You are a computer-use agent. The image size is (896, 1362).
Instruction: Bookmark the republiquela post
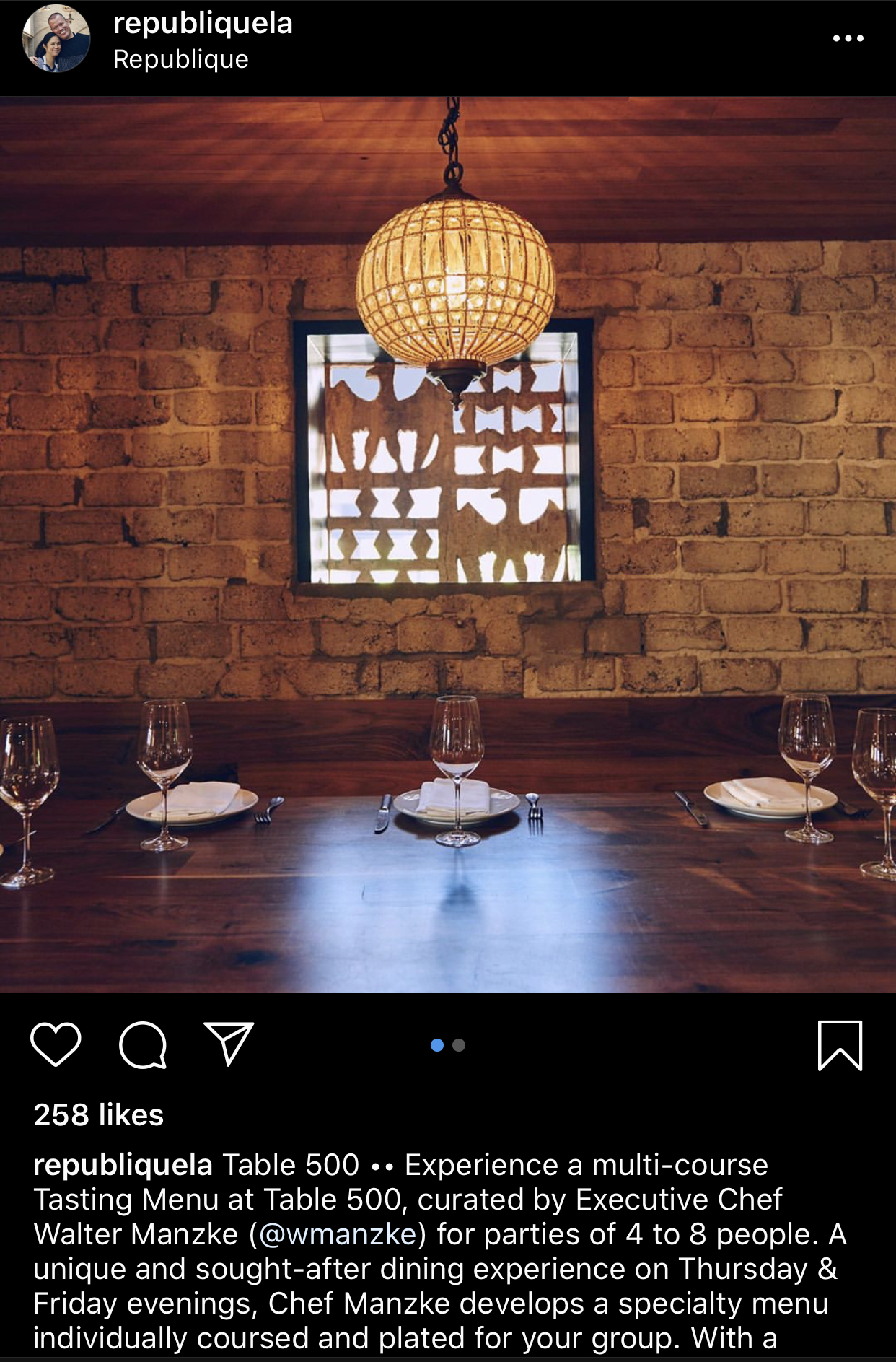(840, 1045)
